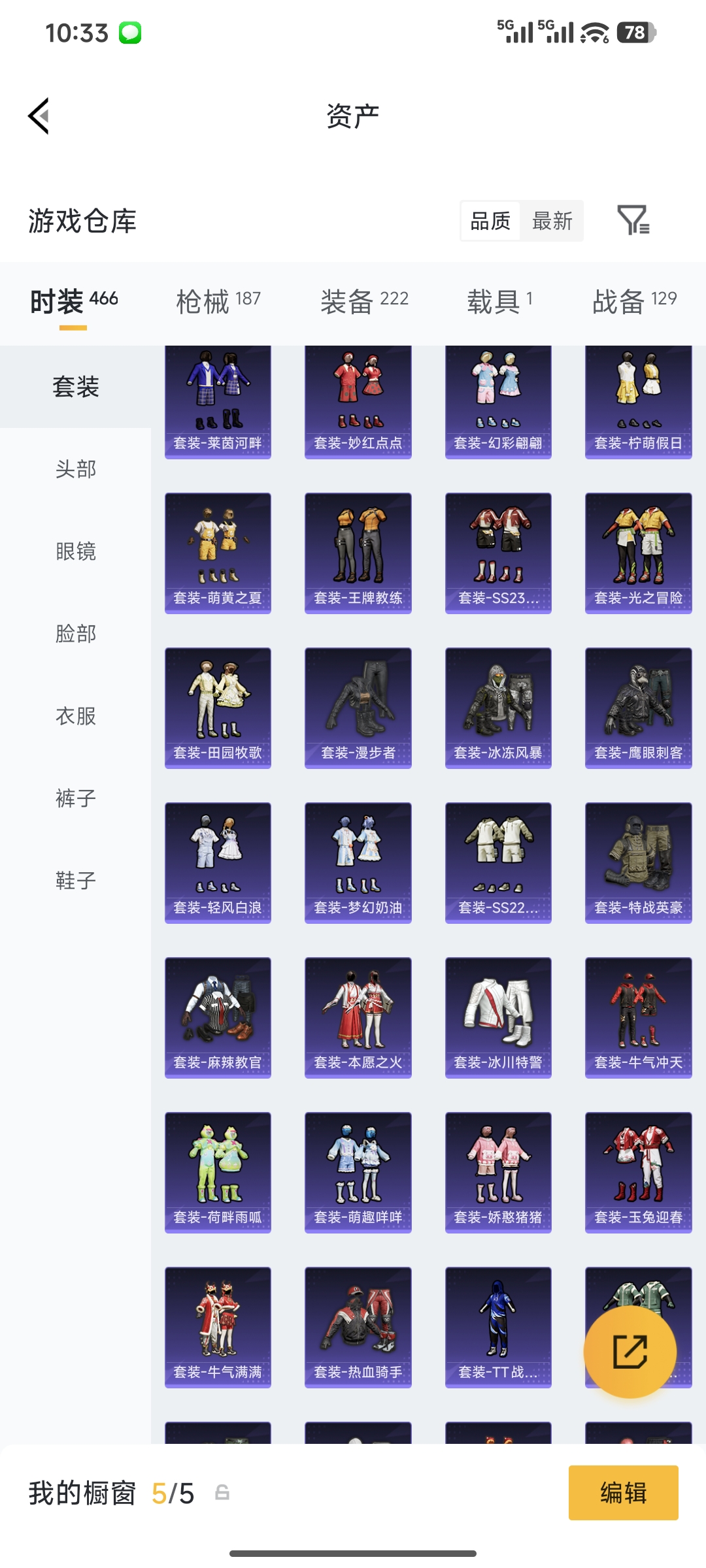Tap the yellow floating share button
The width and height of the screenshot is (706, 1568).
tap(630, 1352)
